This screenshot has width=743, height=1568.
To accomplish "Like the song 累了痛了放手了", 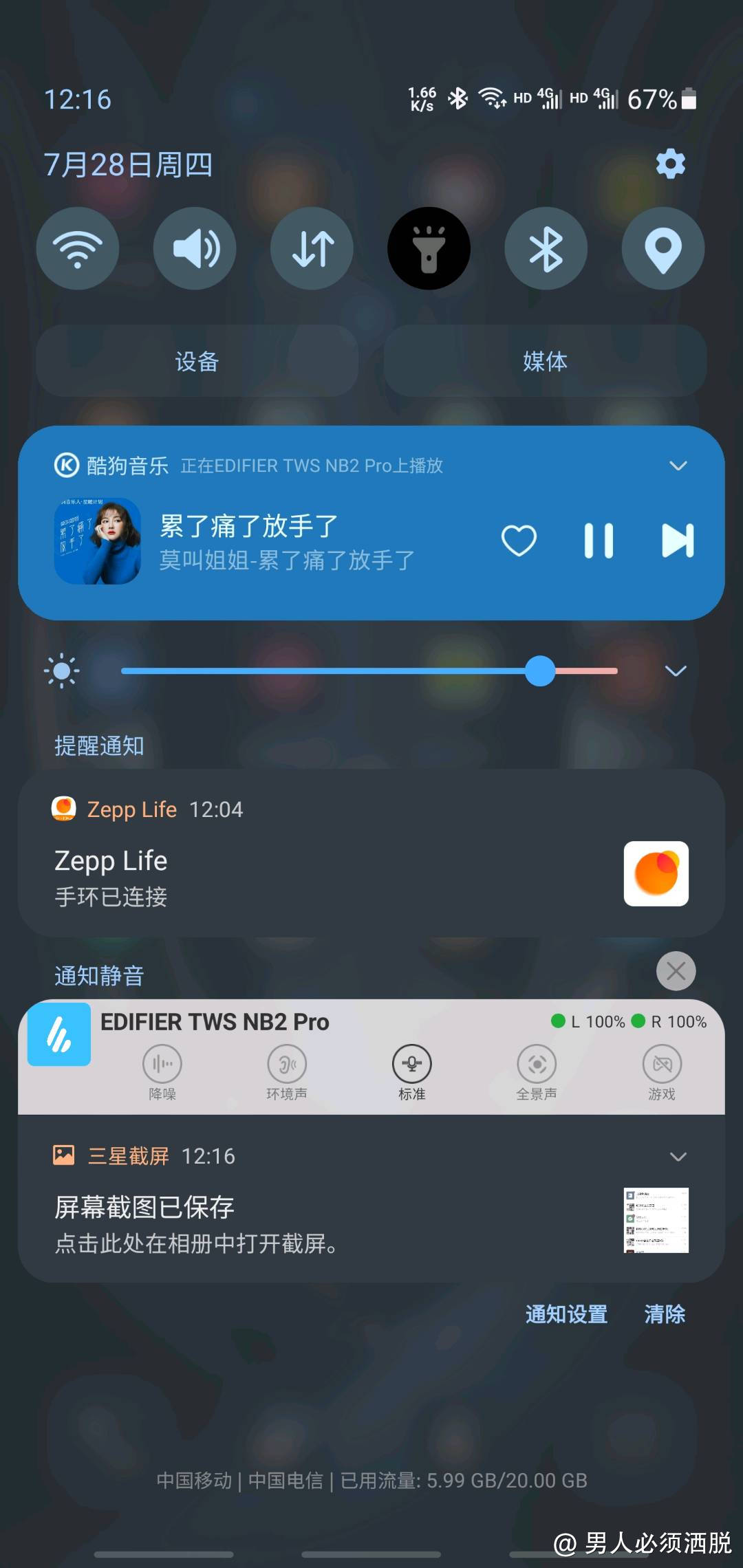I will click(x=519, y=541).
